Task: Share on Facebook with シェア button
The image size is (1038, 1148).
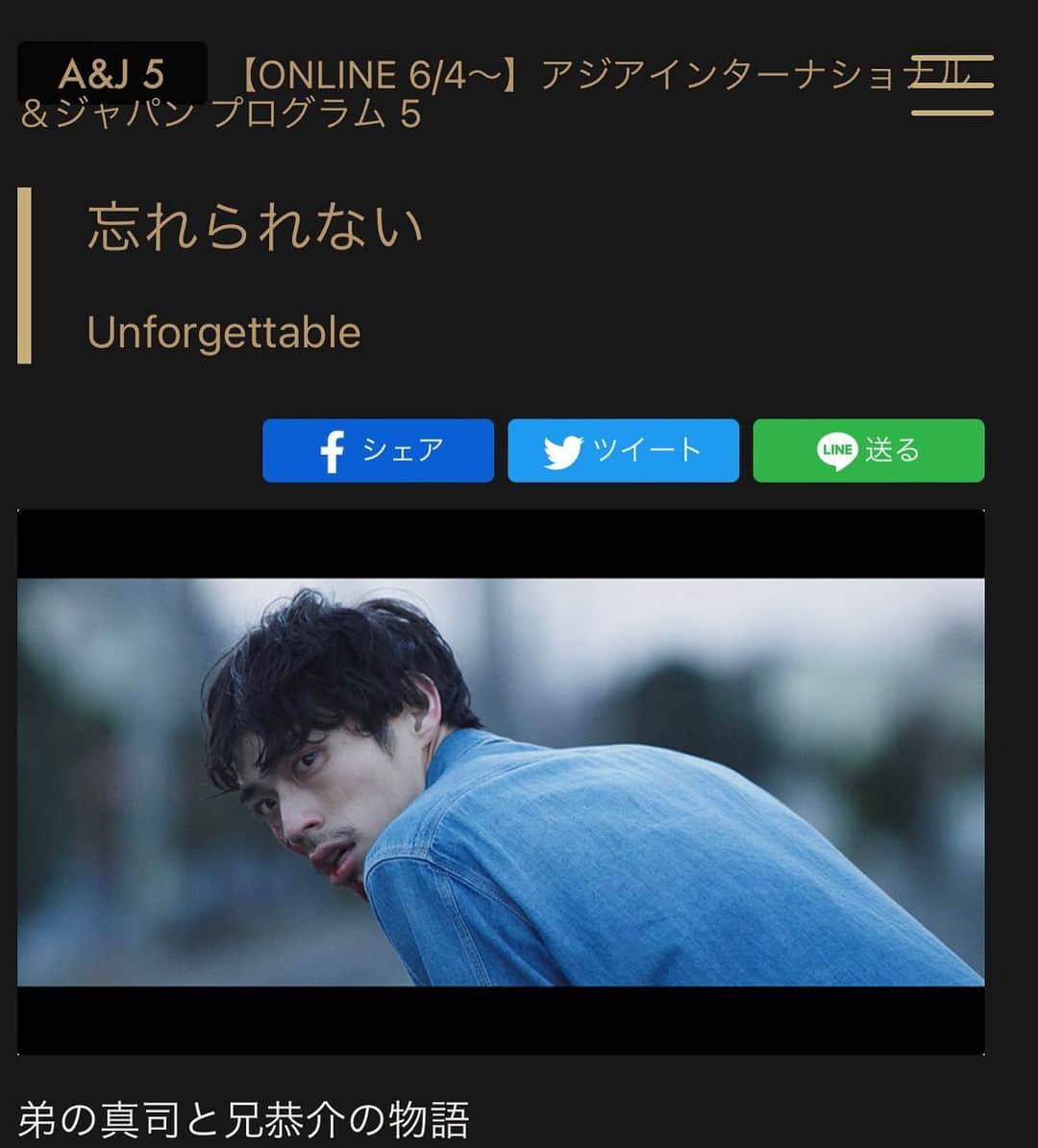Action: pos(378,450)
